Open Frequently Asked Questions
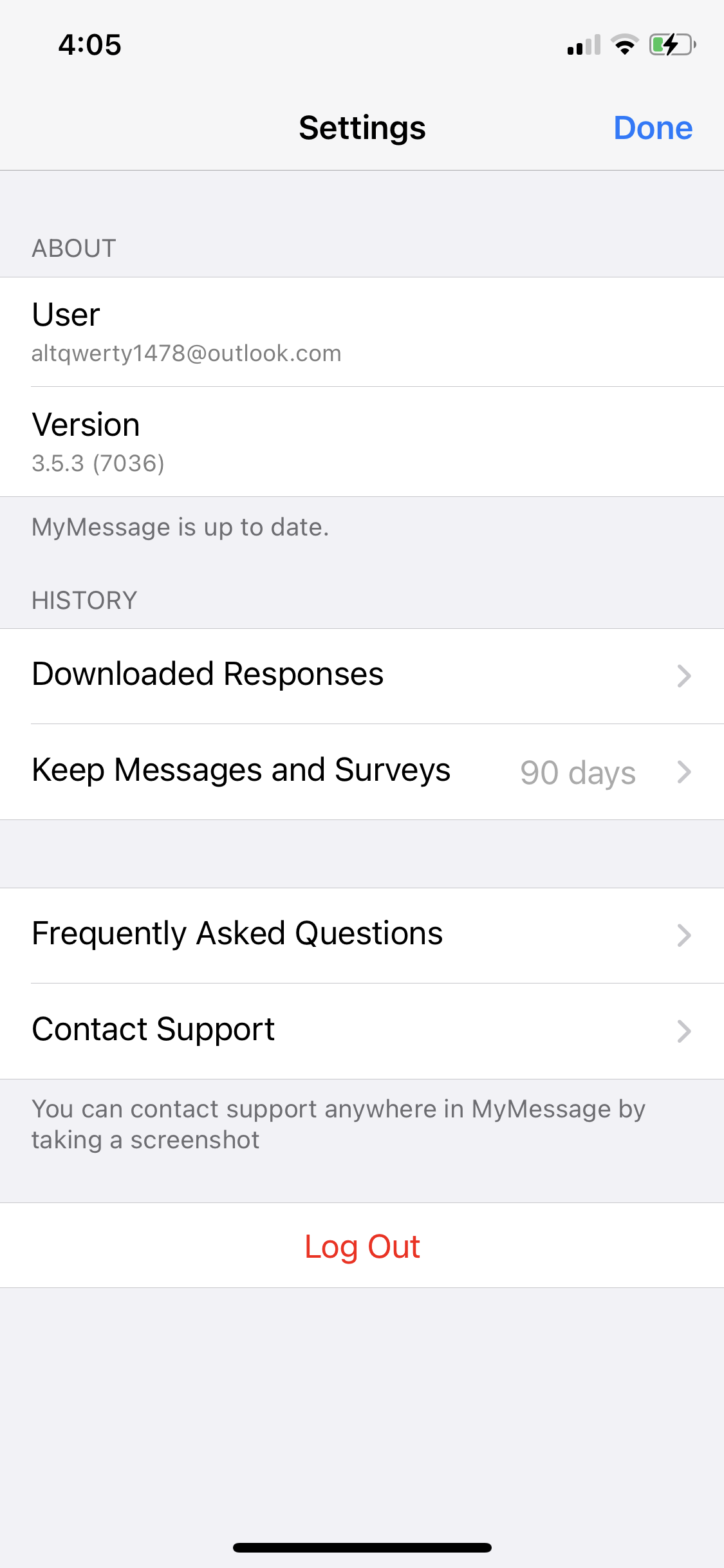The width and height of the screenshot is (724, 1568). [362, 935]
